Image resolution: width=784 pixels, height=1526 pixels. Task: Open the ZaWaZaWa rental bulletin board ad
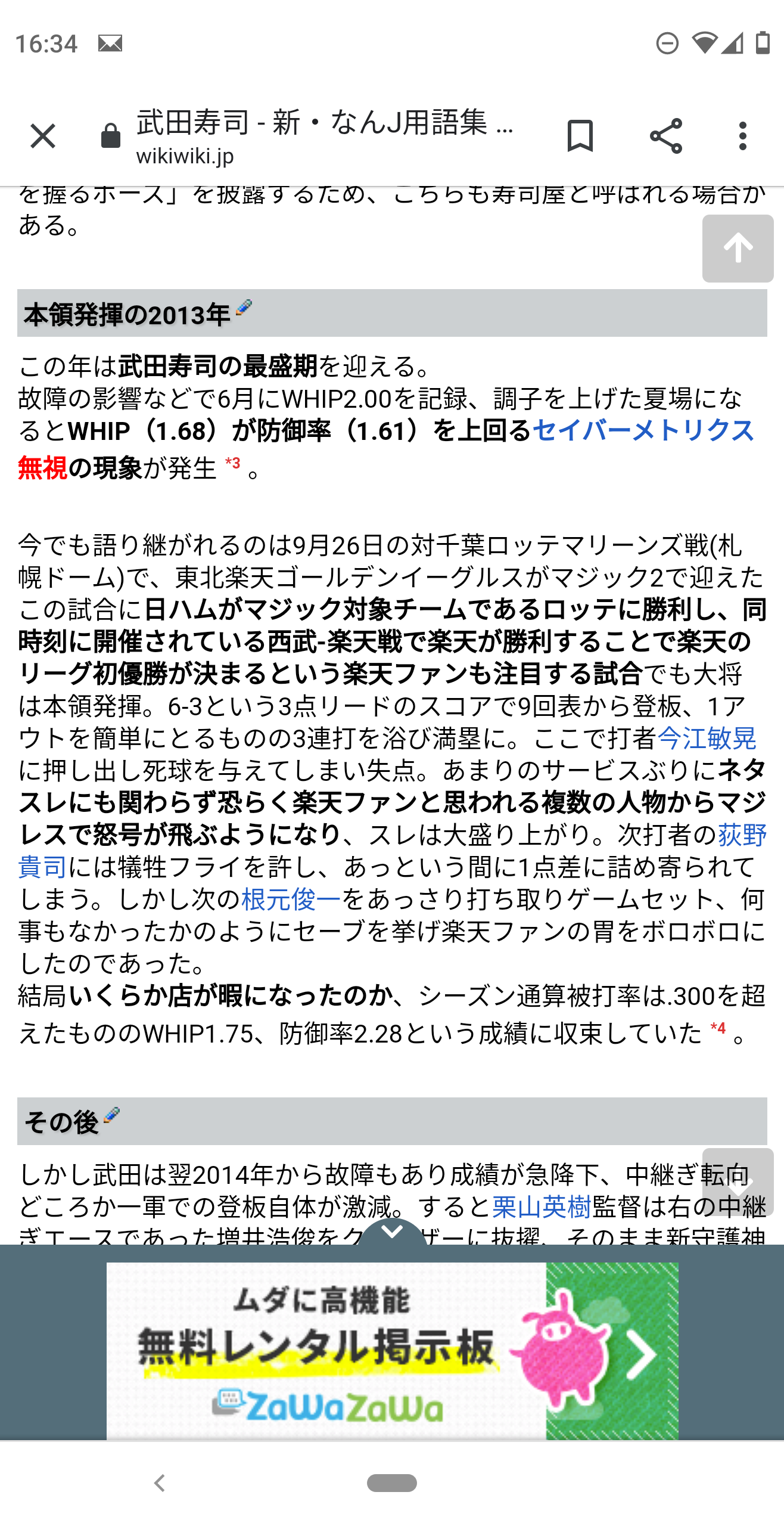(392, 1351)
